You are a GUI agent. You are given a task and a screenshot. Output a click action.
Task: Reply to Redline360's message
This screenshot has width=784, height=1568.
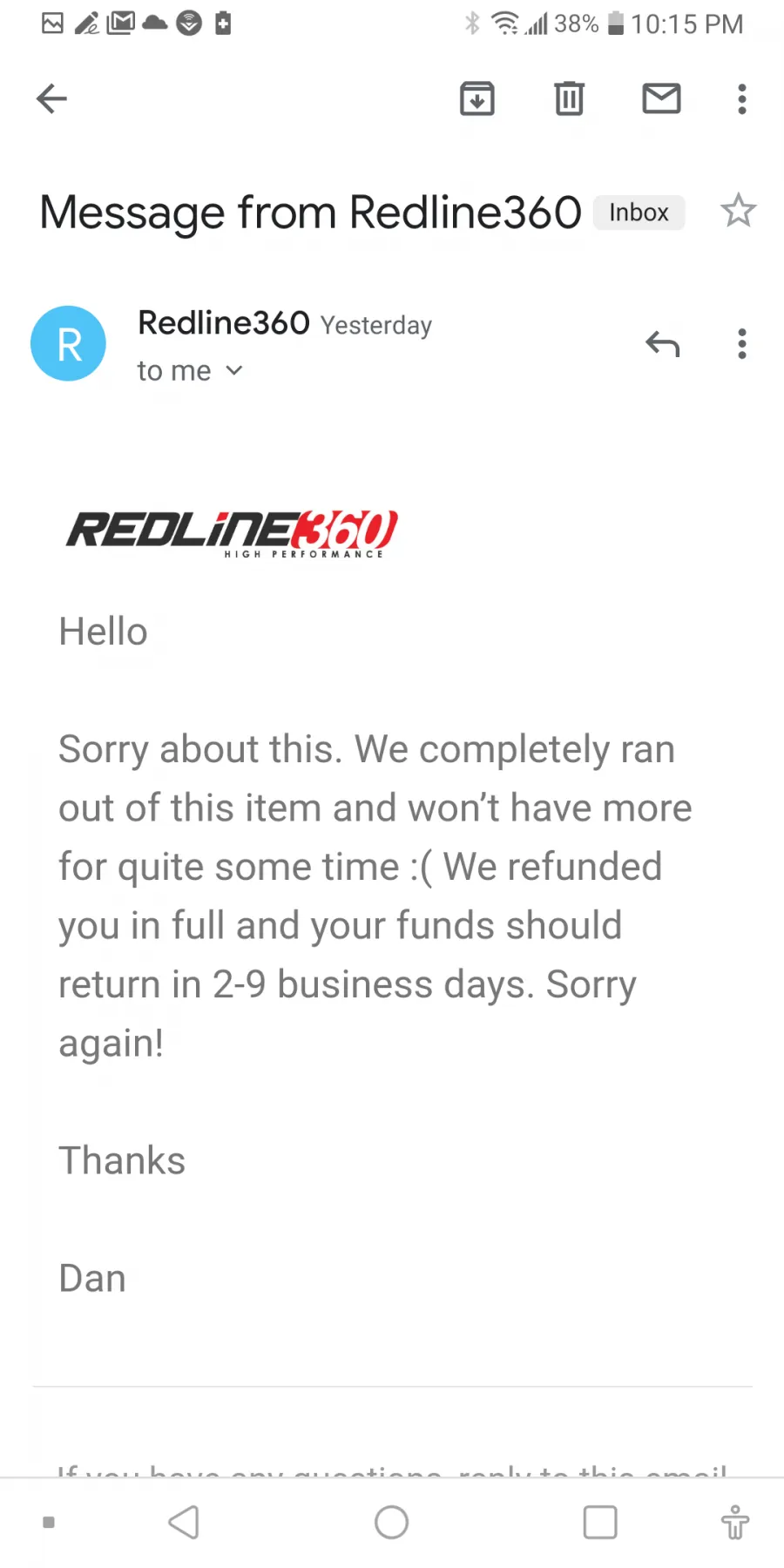pyautogui.click(x=662, y=344)
